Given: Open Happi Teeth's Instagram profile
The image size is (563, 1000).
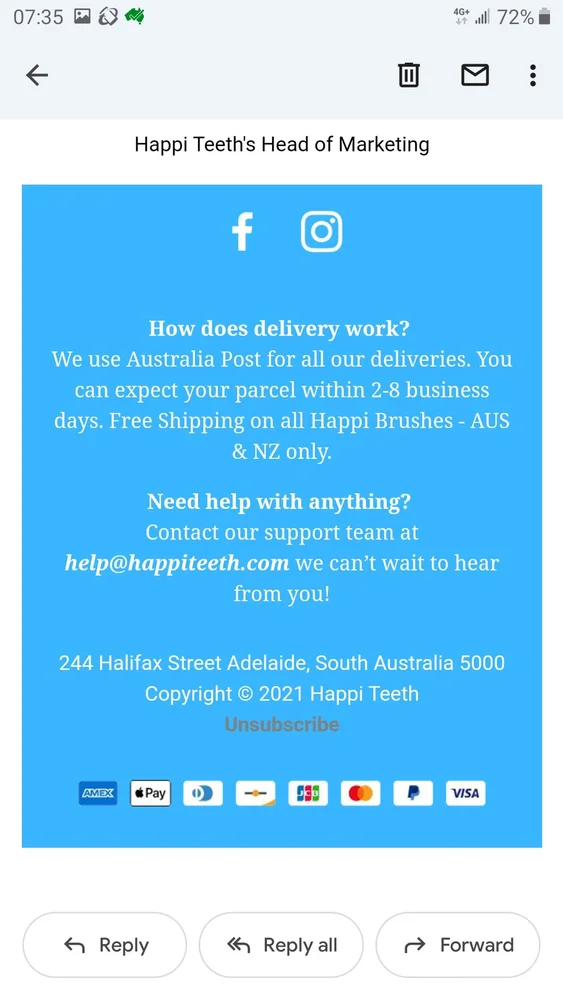Looking at the screenshot, I should (321, 232).
